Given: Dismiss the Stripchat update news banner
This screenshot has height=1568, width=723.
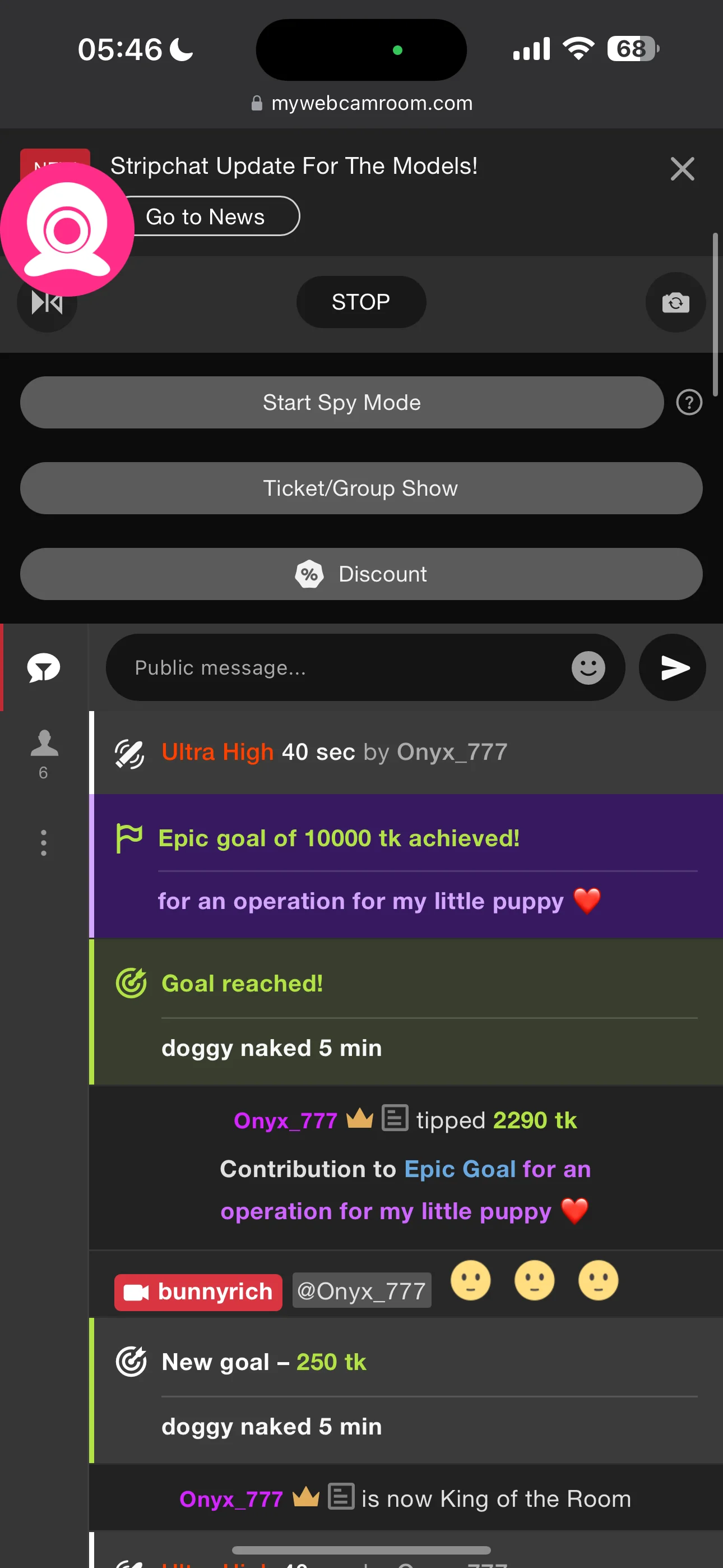Looking at the screenshot, I should [682, 169].
